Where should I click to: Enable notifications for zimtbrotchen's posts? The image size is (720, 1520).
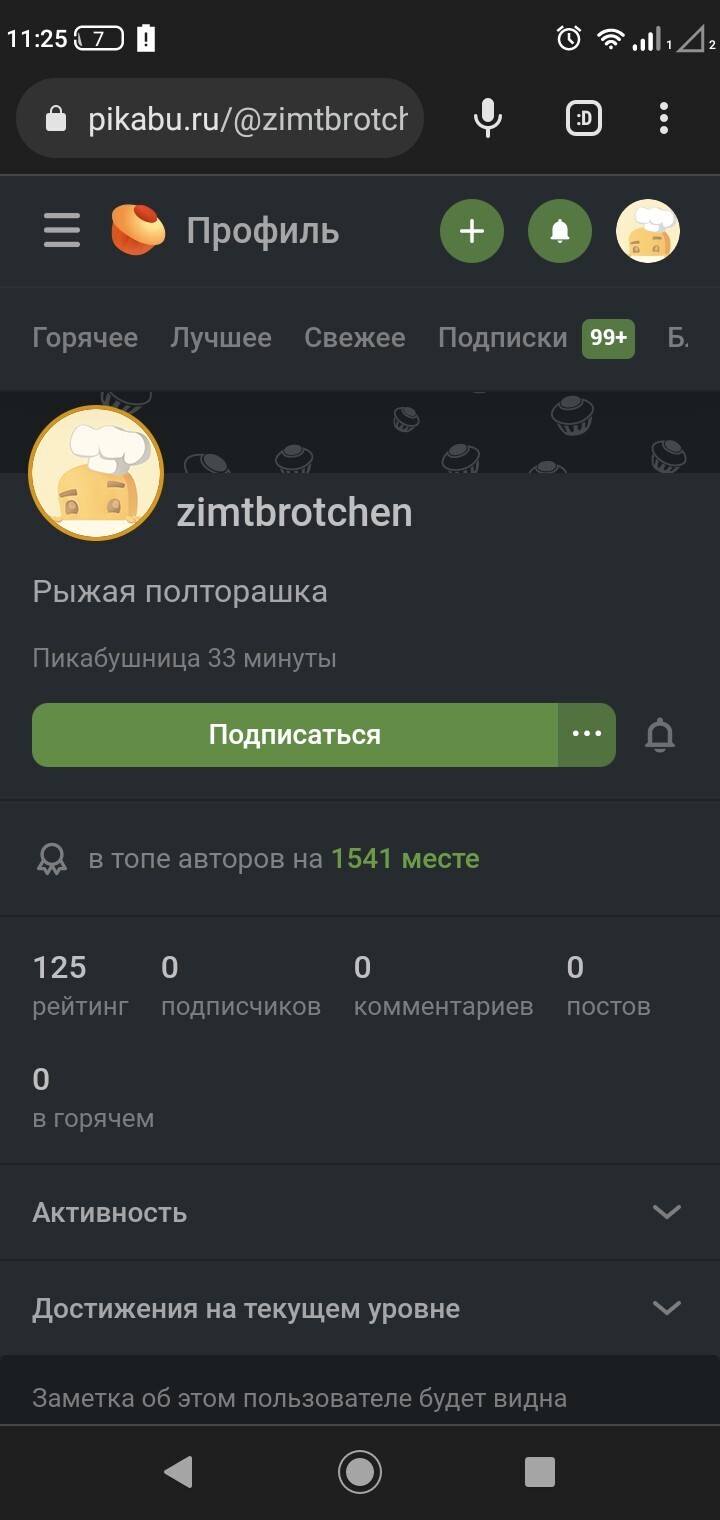click(x=660, y=735)
